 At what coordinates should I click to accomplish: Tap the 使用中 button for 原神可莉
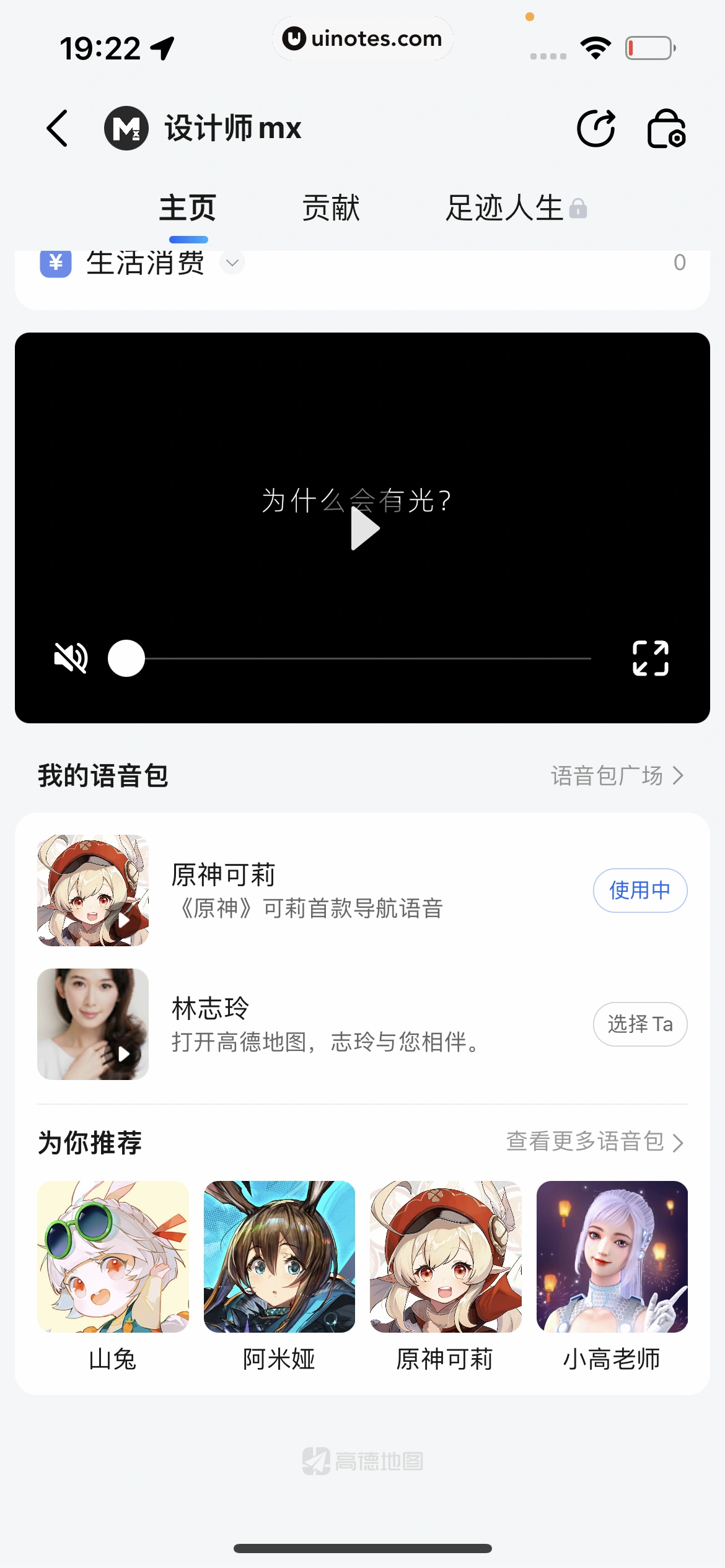(x=639, y=891)
